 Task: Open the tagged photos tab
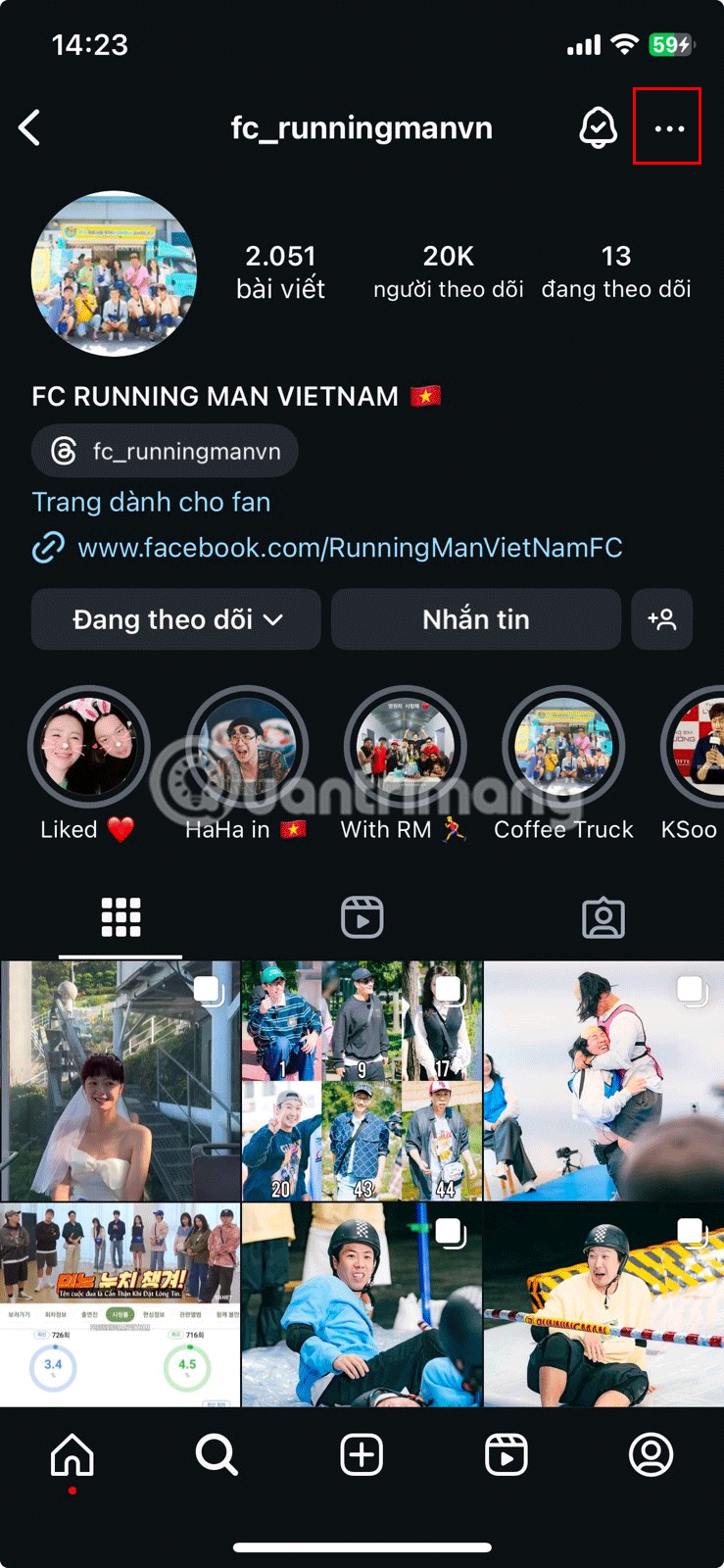[x=604, y=917]
